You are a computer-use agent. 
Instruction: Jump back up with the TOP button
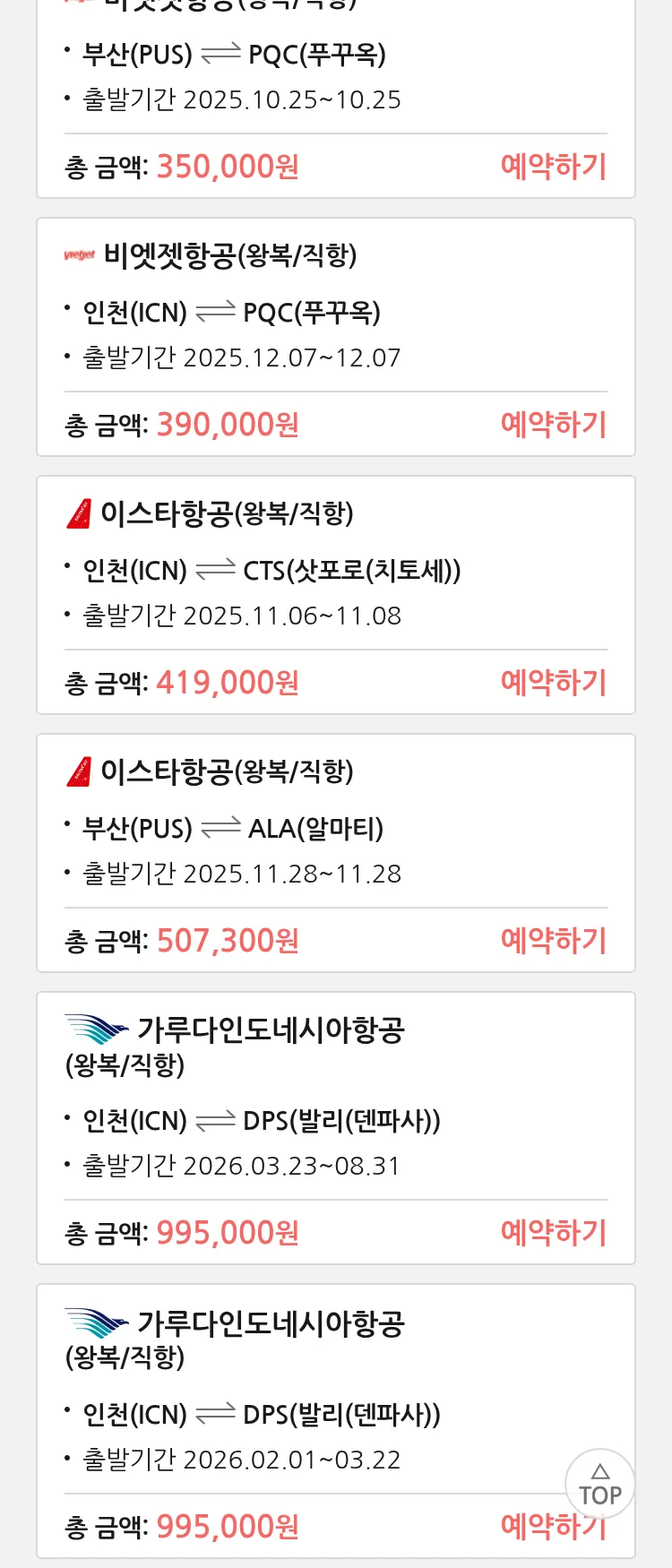point(599,1485)
